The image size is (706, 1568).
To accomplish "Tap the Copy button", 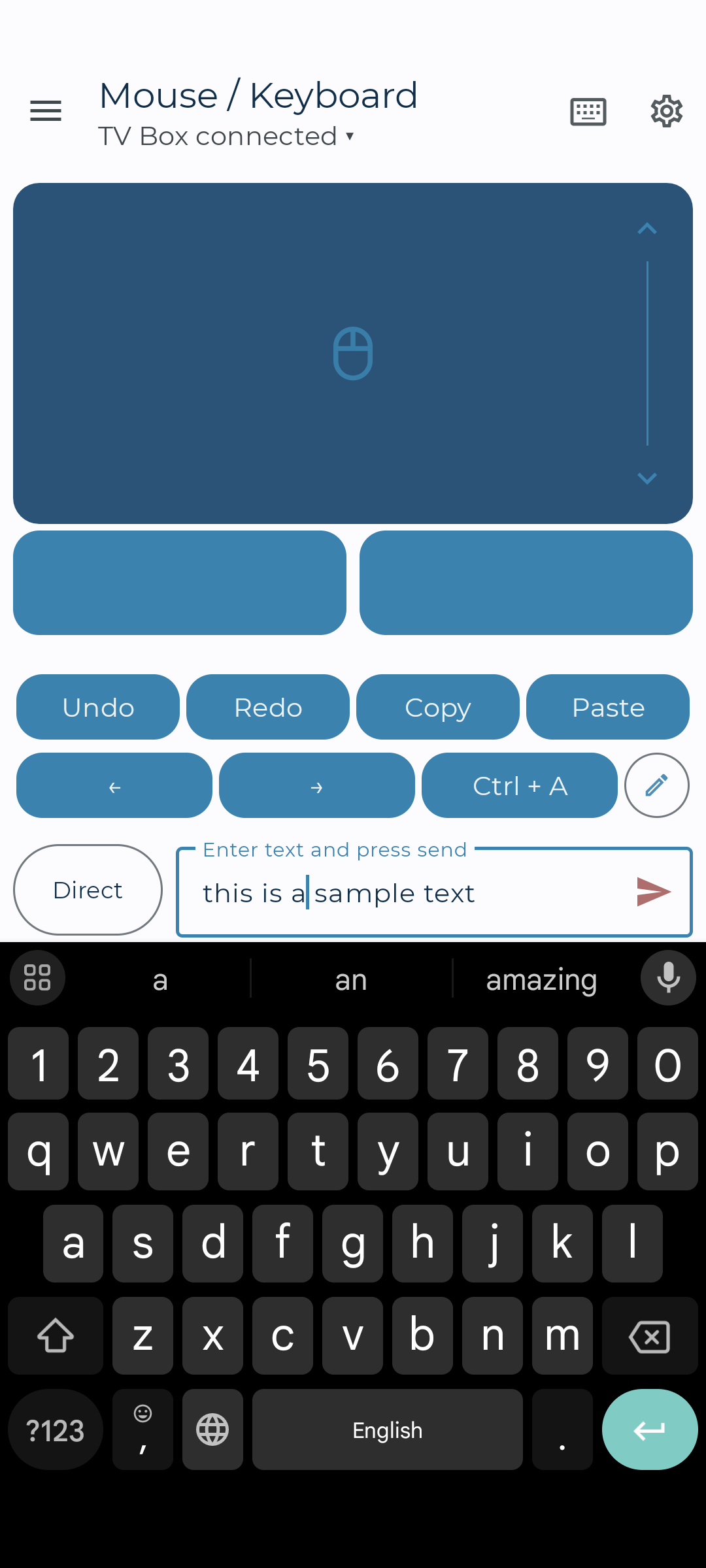I will pos(438,707).
